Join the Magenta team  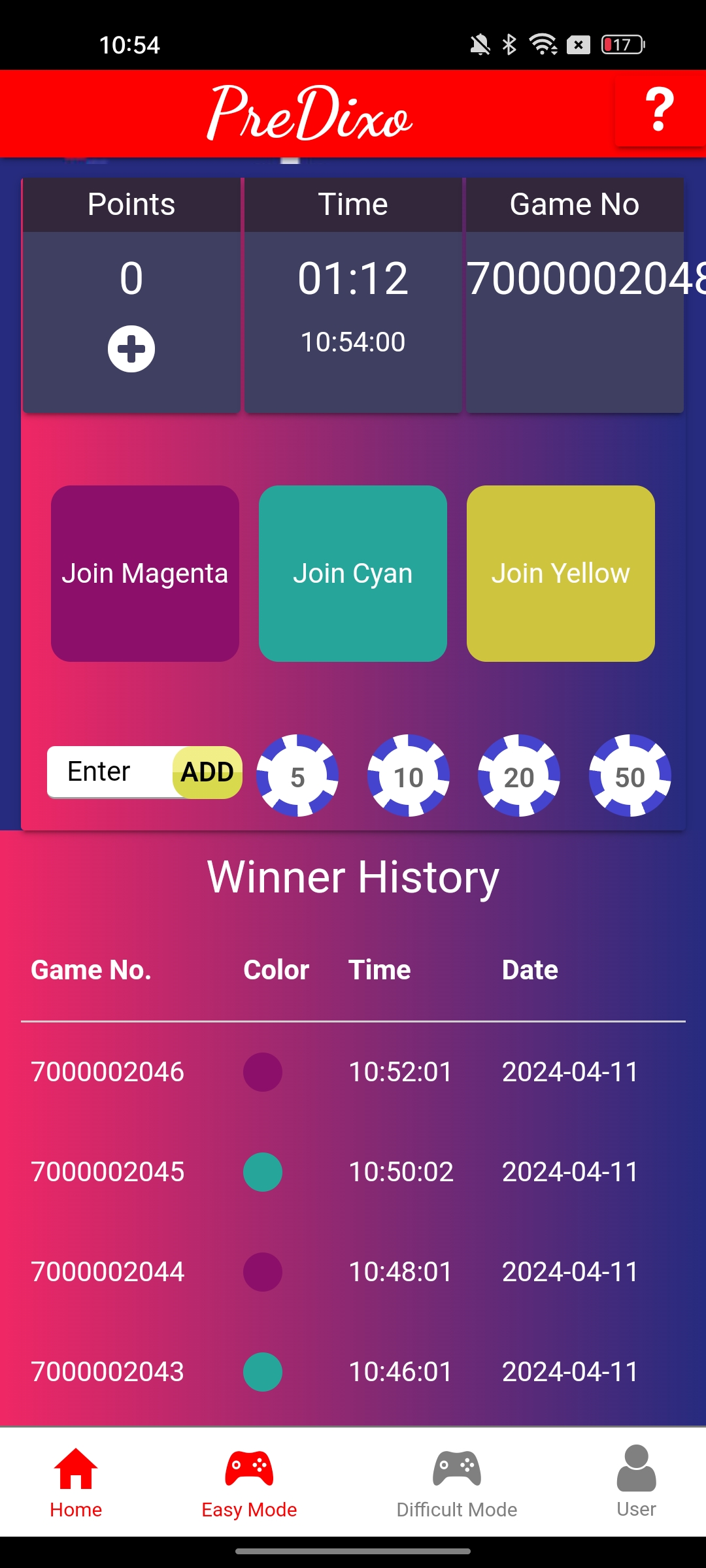click(145, 574)
